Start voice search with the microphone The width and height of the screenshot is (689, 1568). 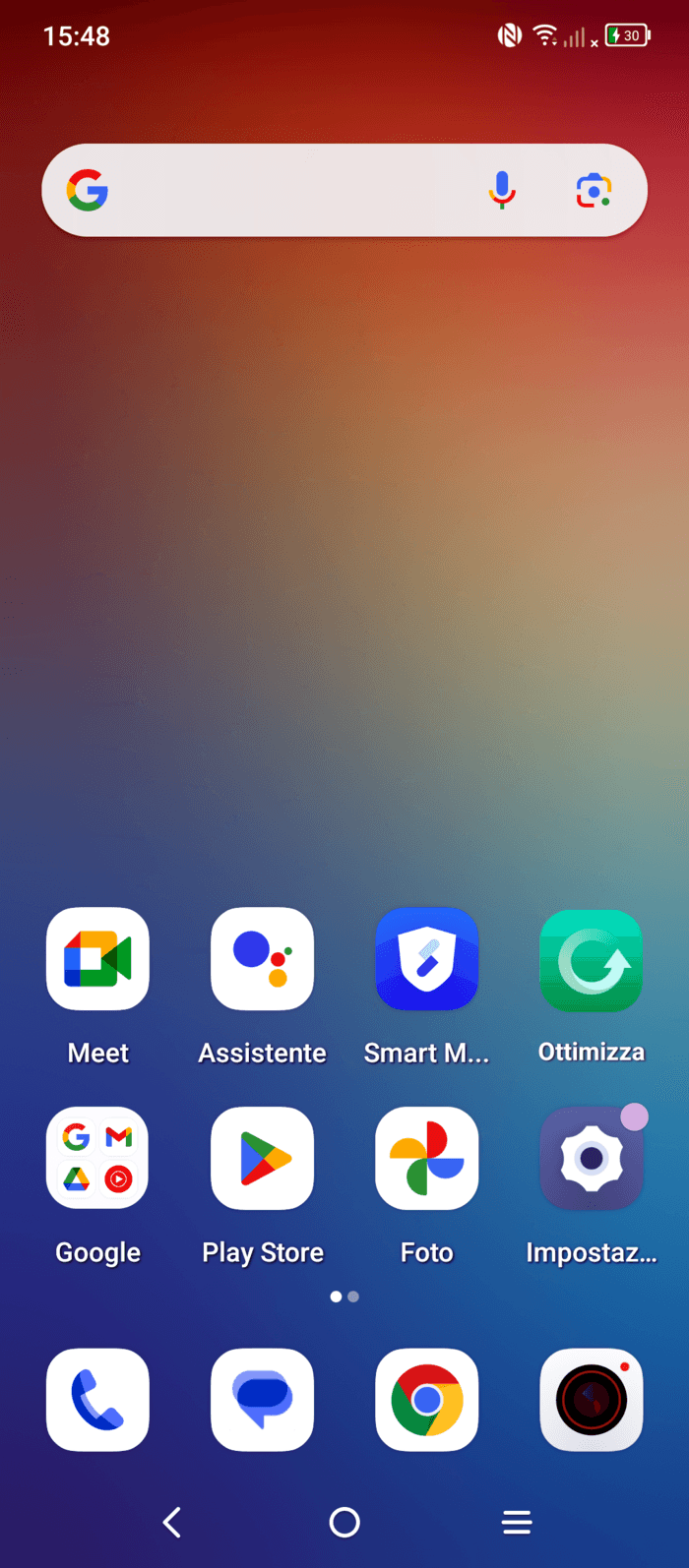[x=502, y=190]
